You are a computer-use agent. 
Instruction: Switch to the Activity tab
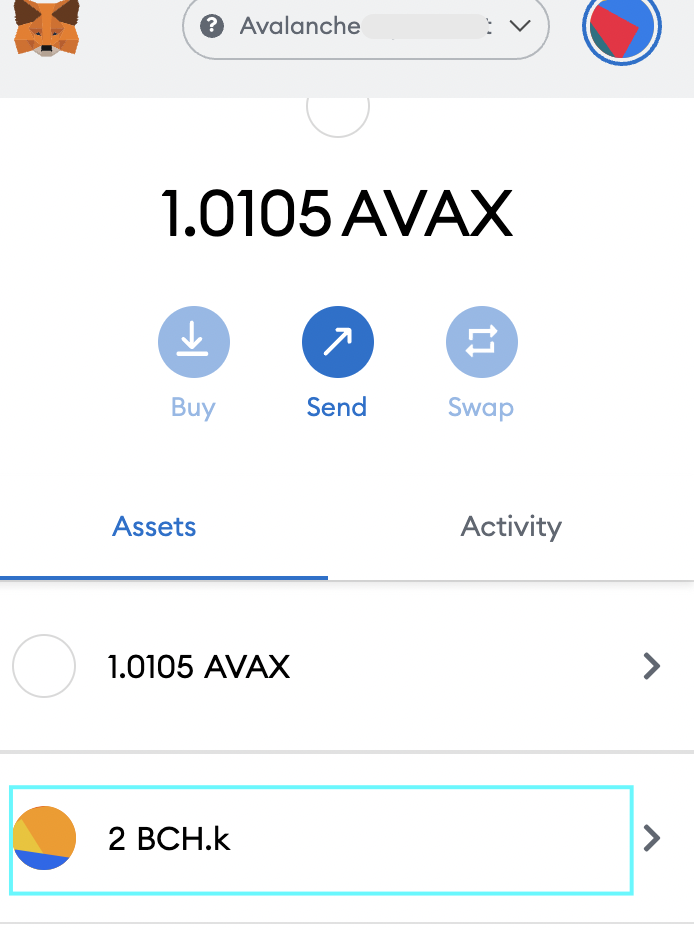511,527
